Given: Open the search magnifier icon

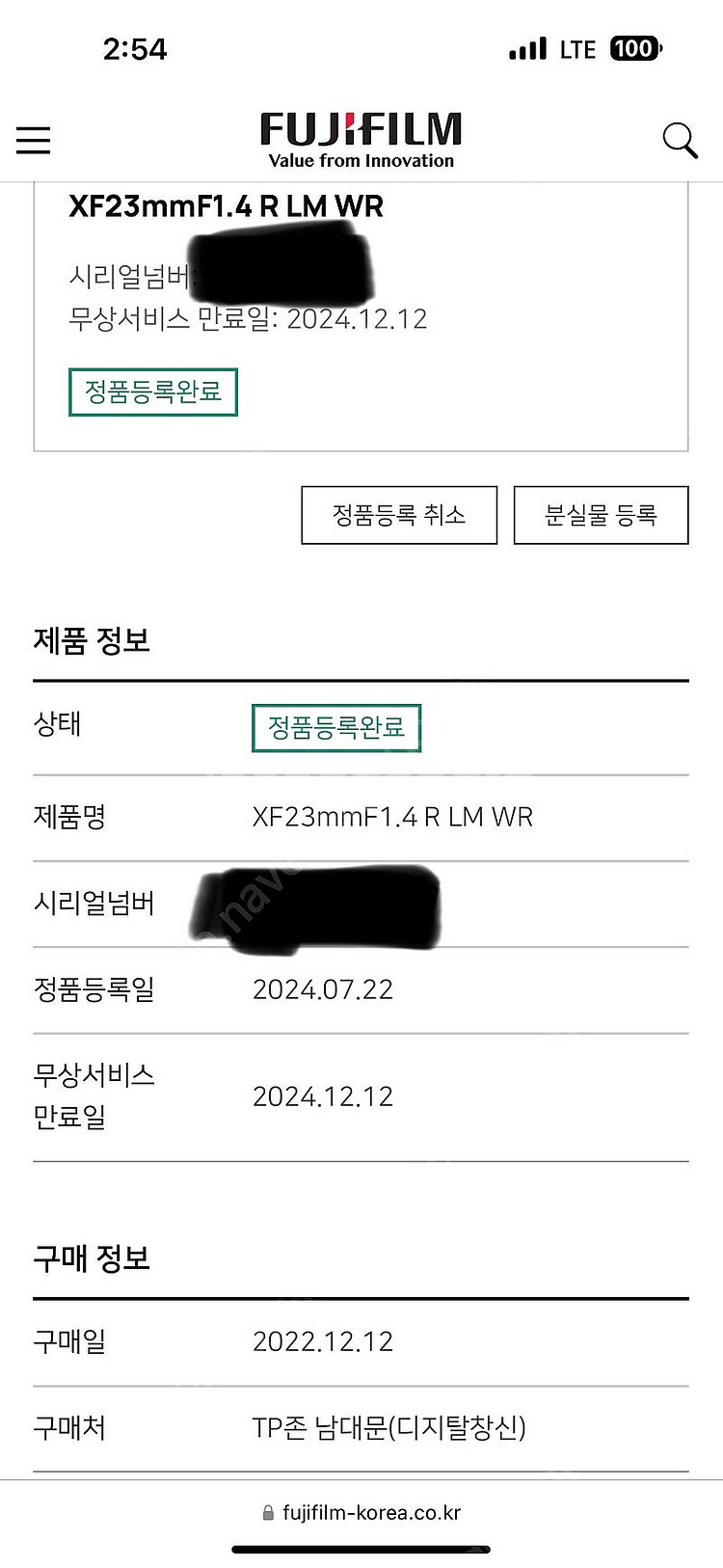Looking at the screenshot, I should [x=680, y=141].
